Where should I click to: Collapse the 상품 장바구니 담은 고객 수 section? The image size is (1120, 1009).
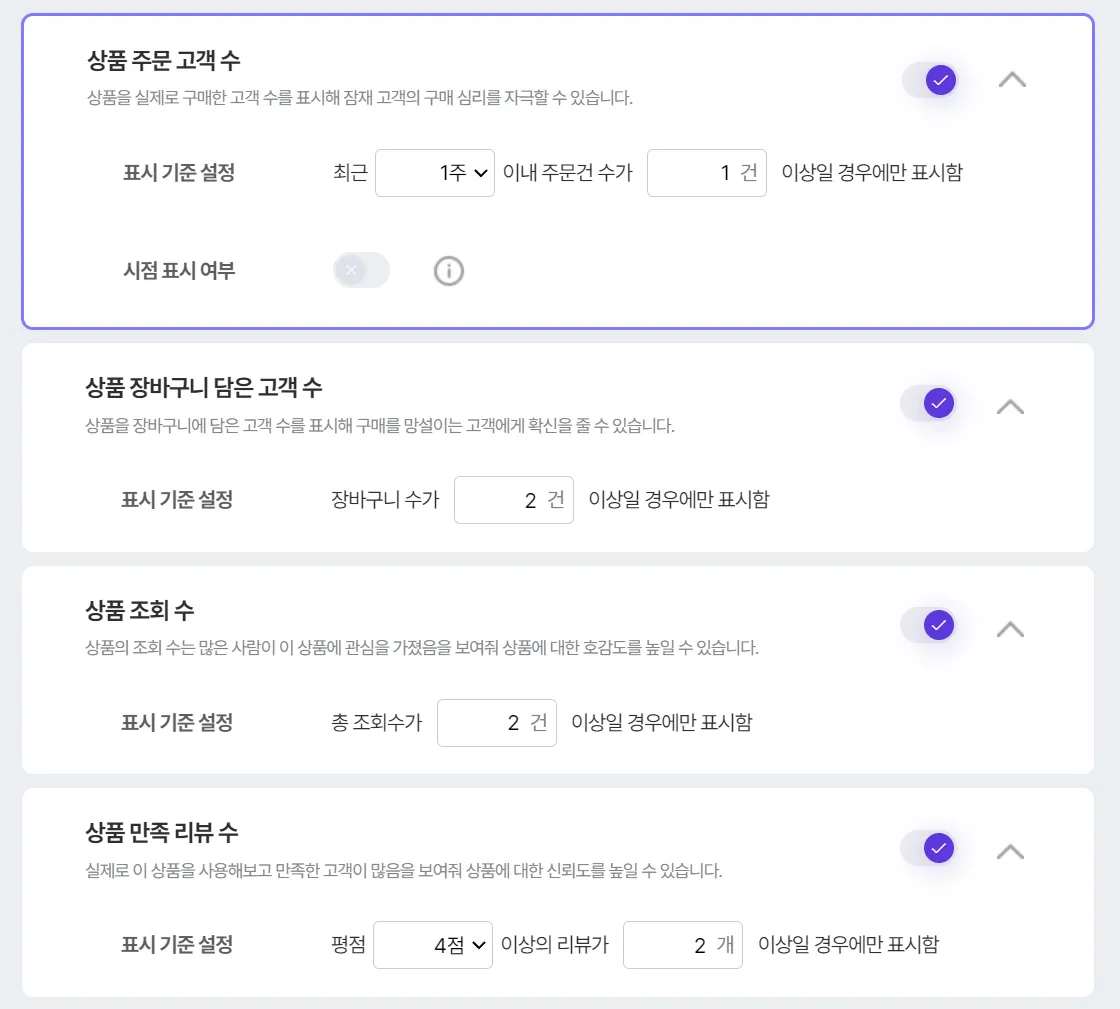click(1011, 406)
